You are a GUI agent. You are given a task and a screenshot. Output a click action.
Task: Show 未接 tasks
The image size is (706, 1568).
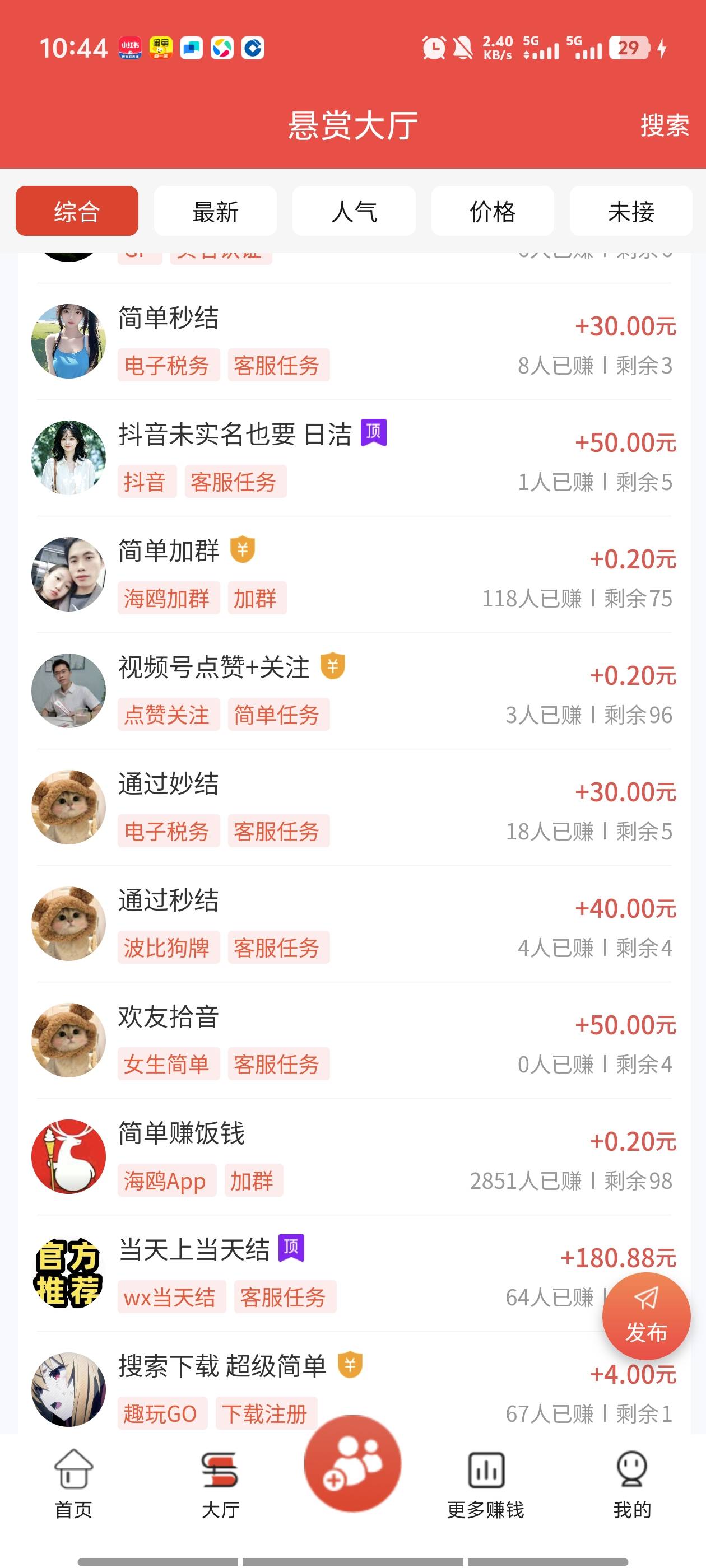point(631,211)
